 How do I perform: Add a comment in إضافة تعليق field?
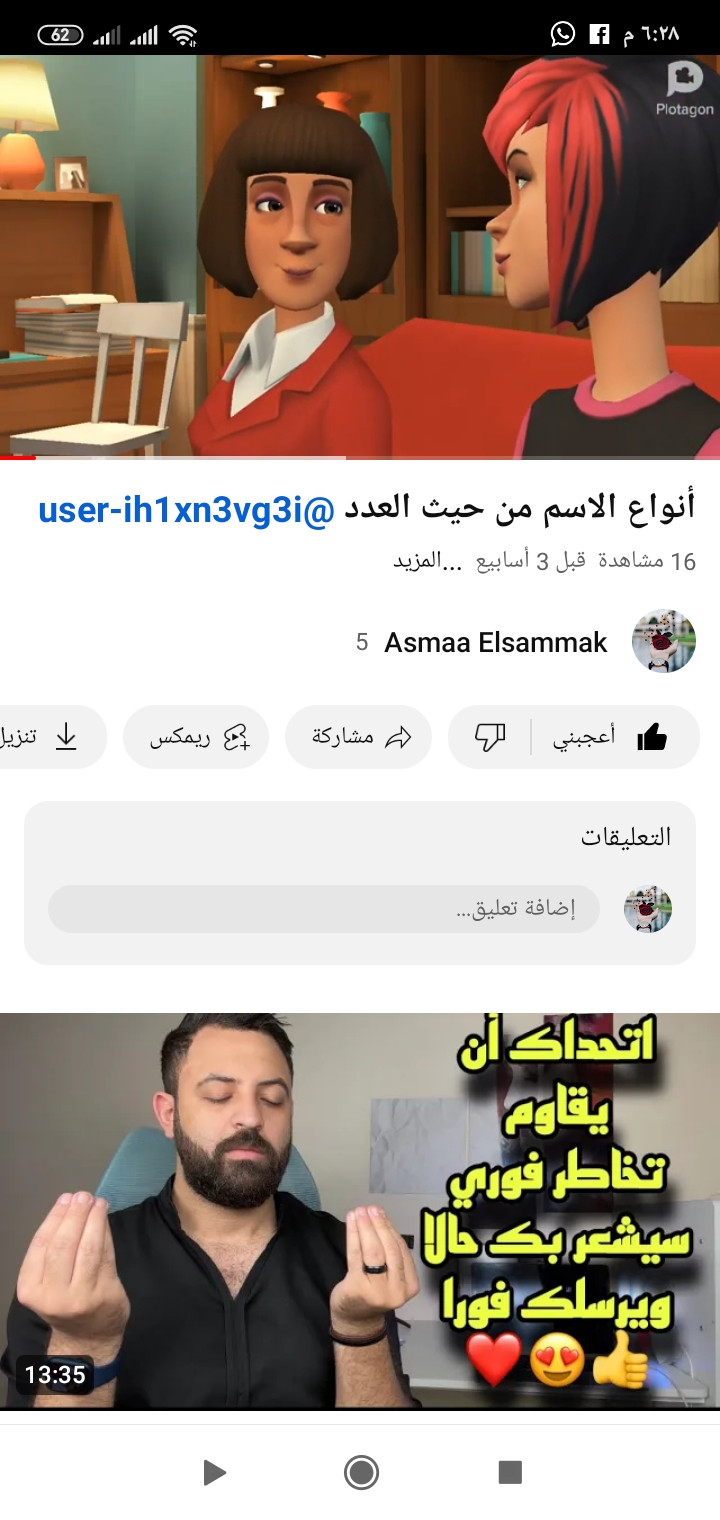323,909
